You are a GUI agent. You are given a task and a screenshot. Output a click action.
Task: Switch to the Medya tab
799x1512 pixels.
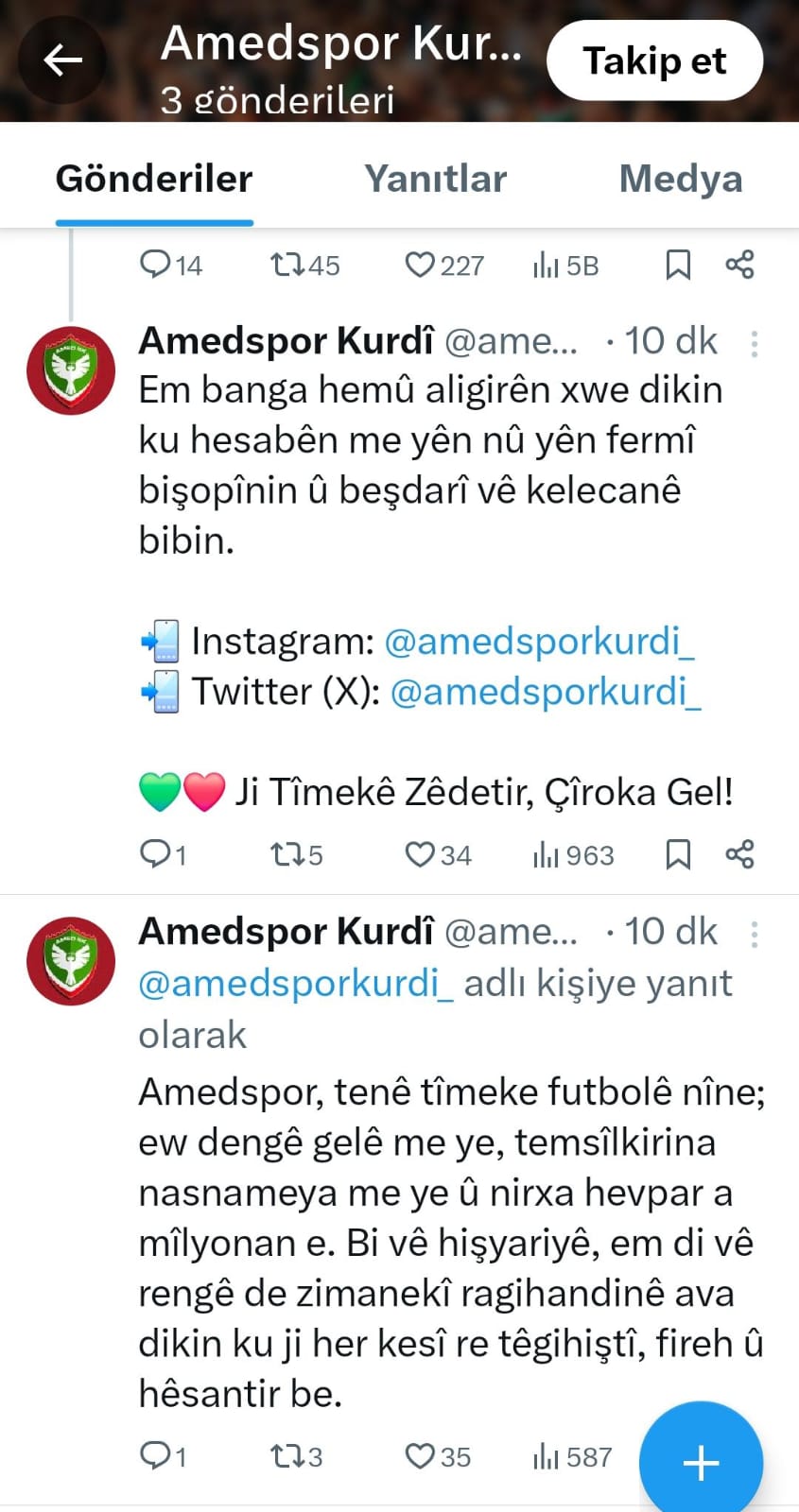(680, 179)
